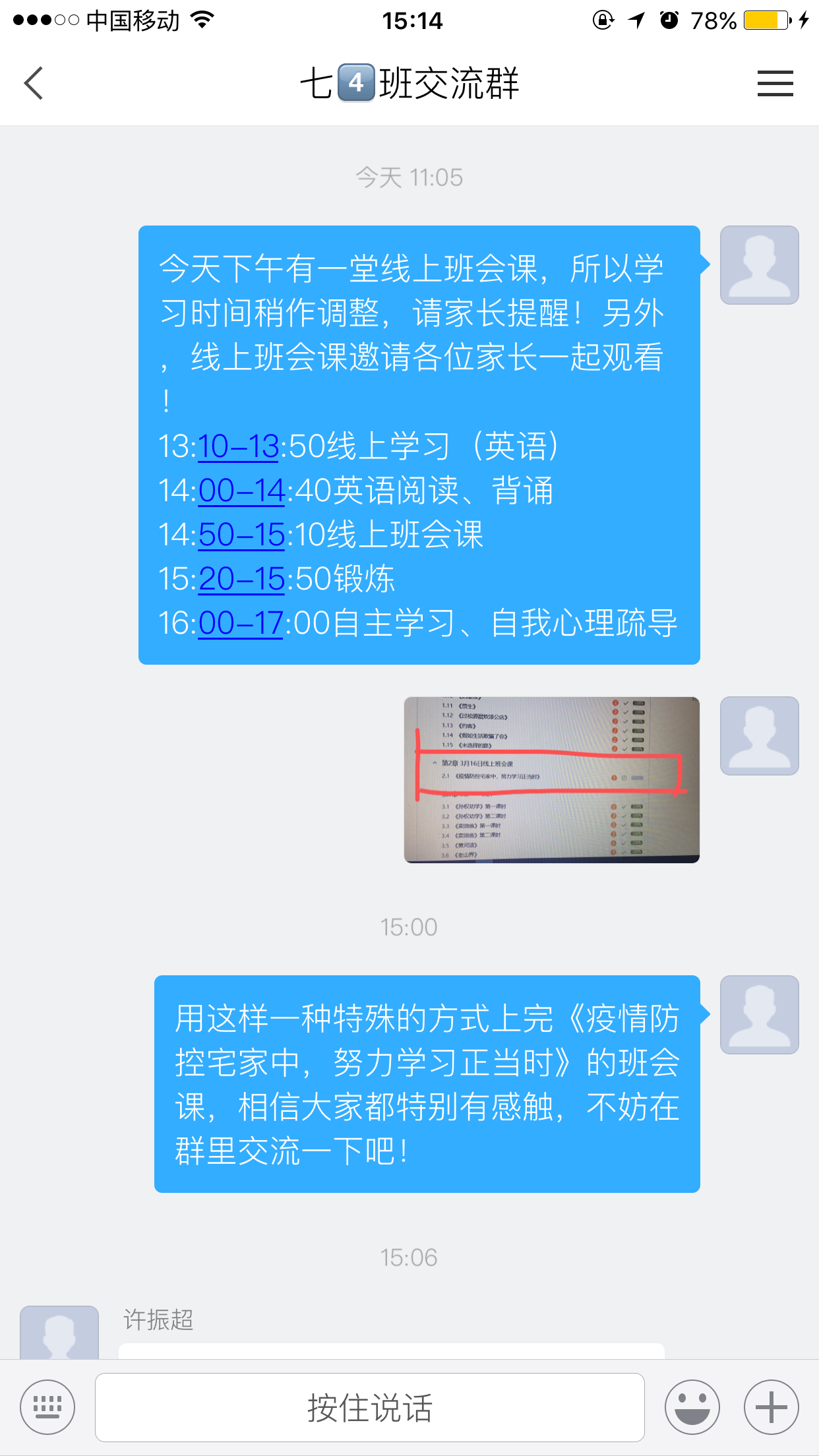View 许振超's profile avatar

click(x=59, y=1332)
